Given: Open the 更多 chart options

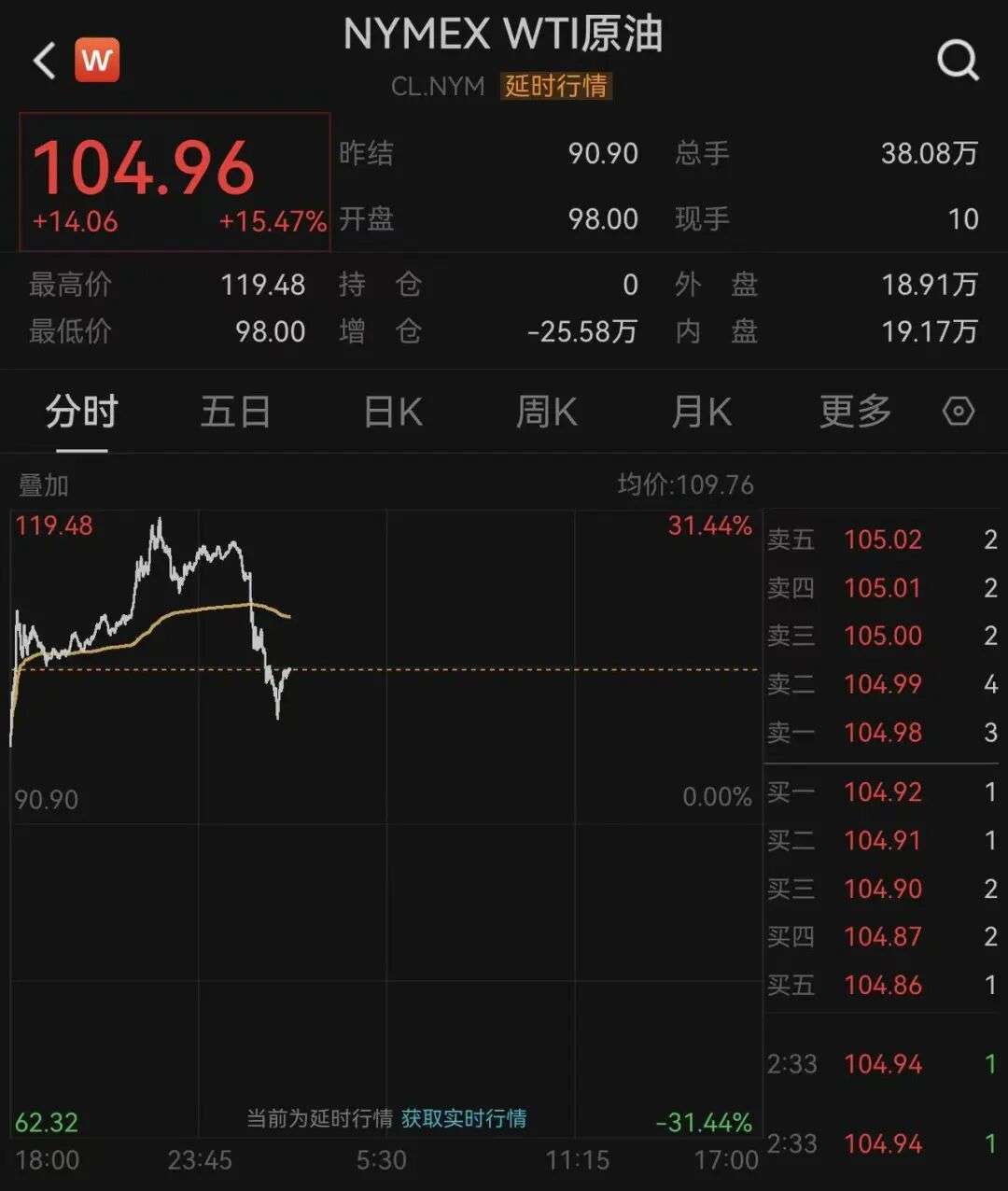Looking at the screenshot, I should click(855, 412).
